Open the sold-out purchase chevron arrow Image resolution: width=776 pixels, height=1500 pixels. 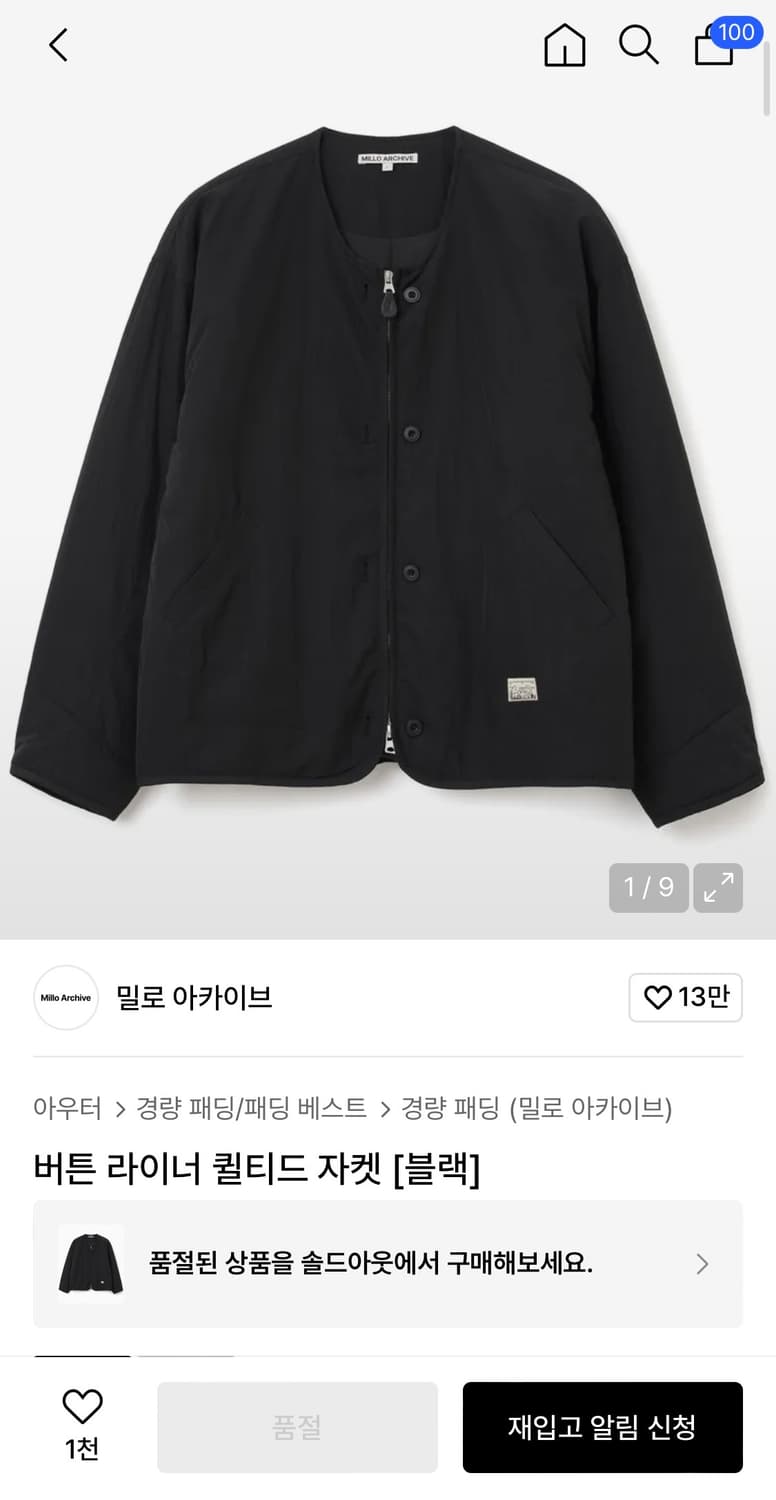(x=702, y=1264)
